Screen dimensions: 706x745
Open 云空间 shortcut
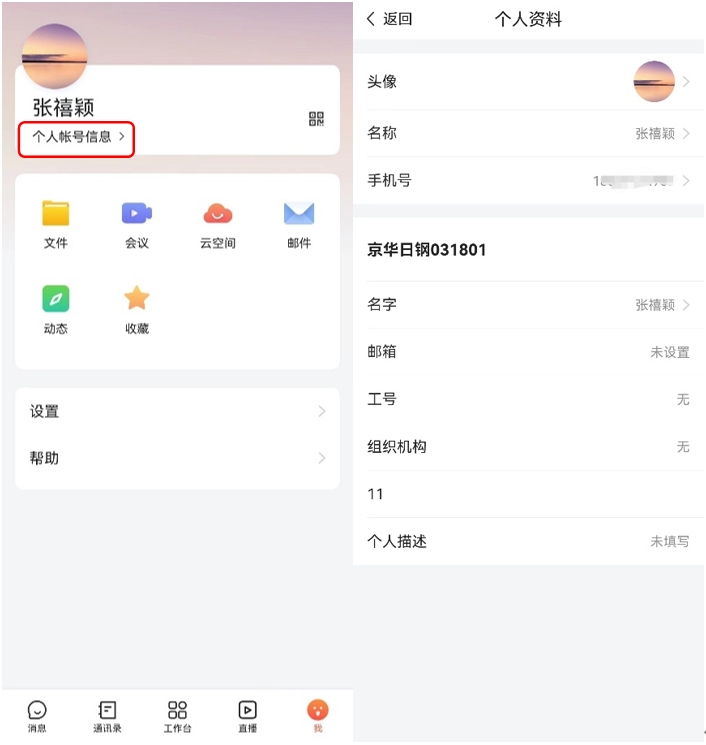[x=217, y=223]
